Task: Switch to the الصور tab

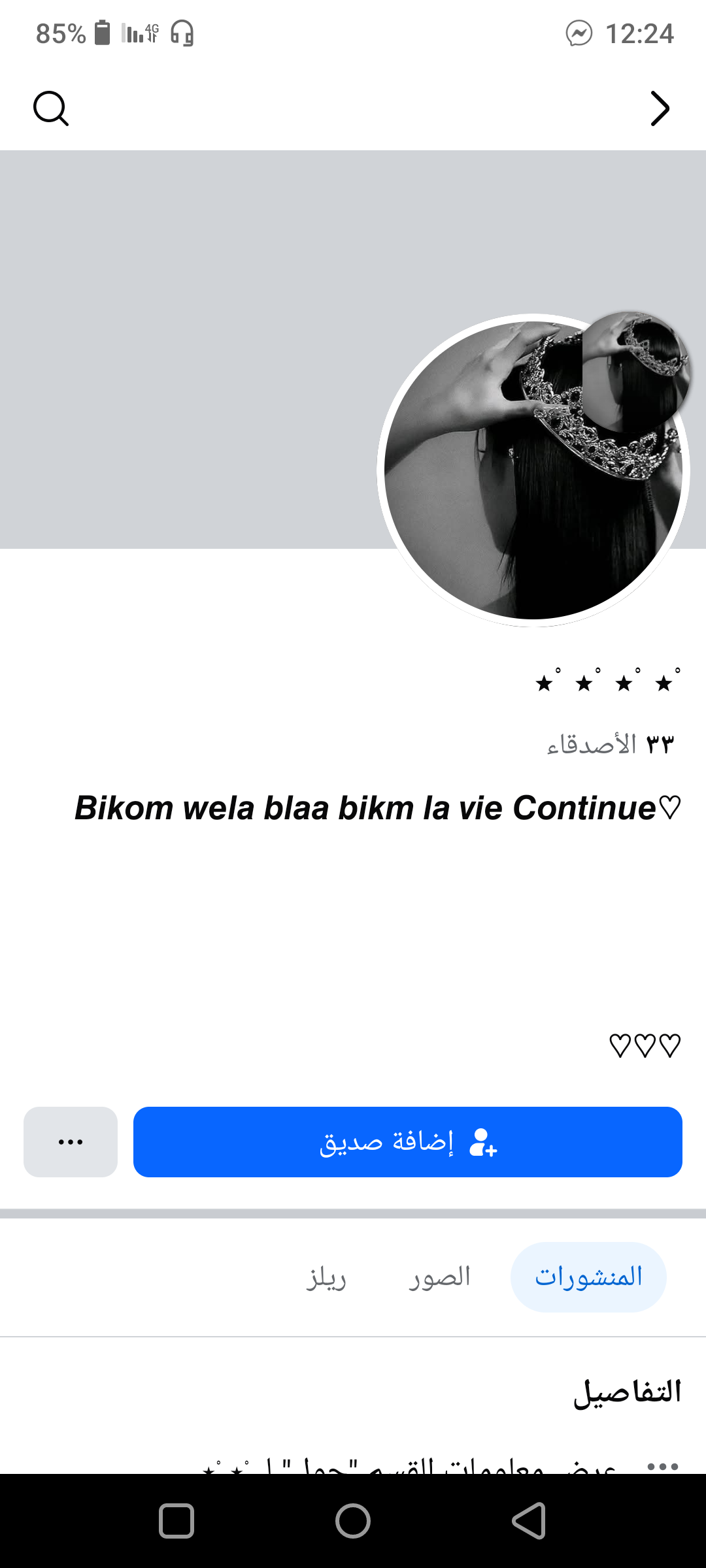Action: pyautogui.click(x=440, y=1277)
